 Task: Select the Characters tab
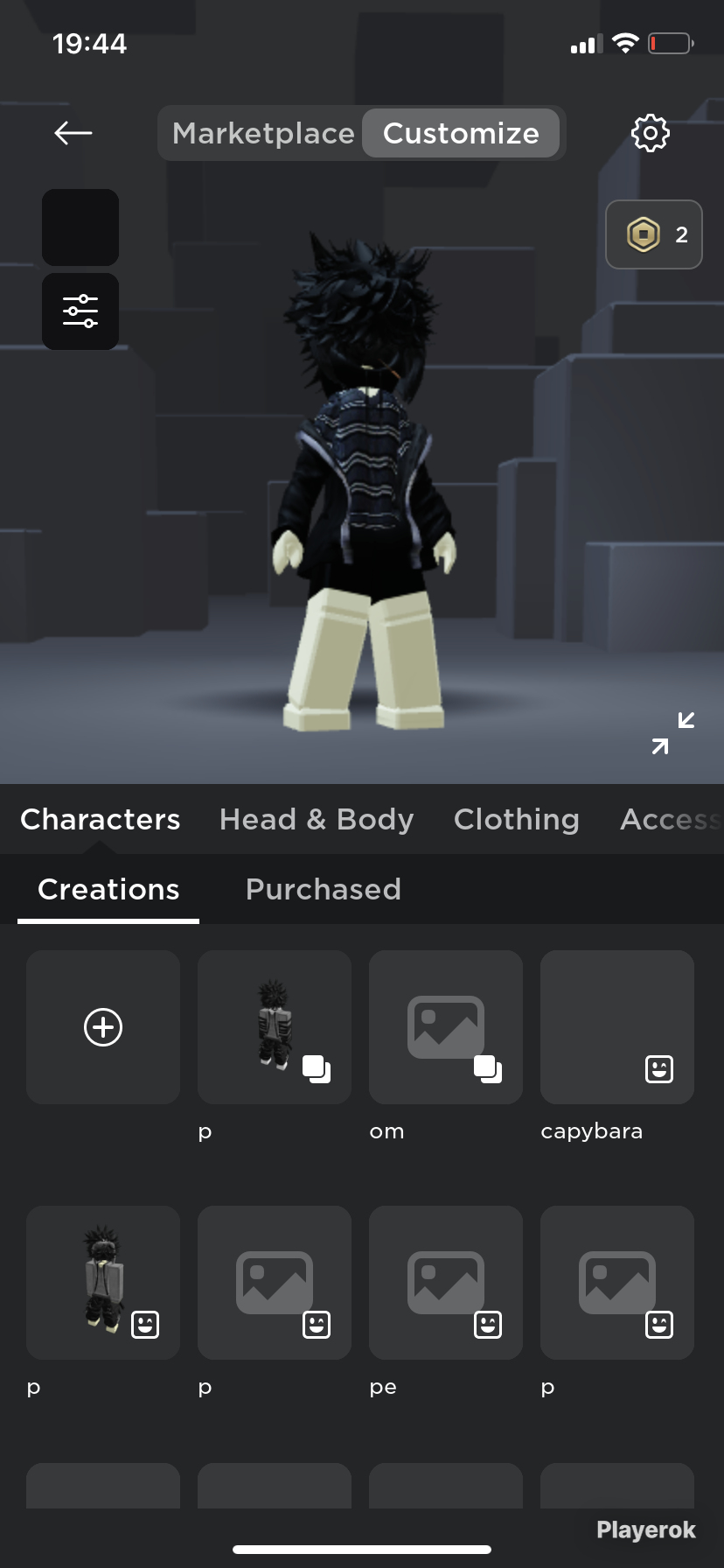pos(101,819)
